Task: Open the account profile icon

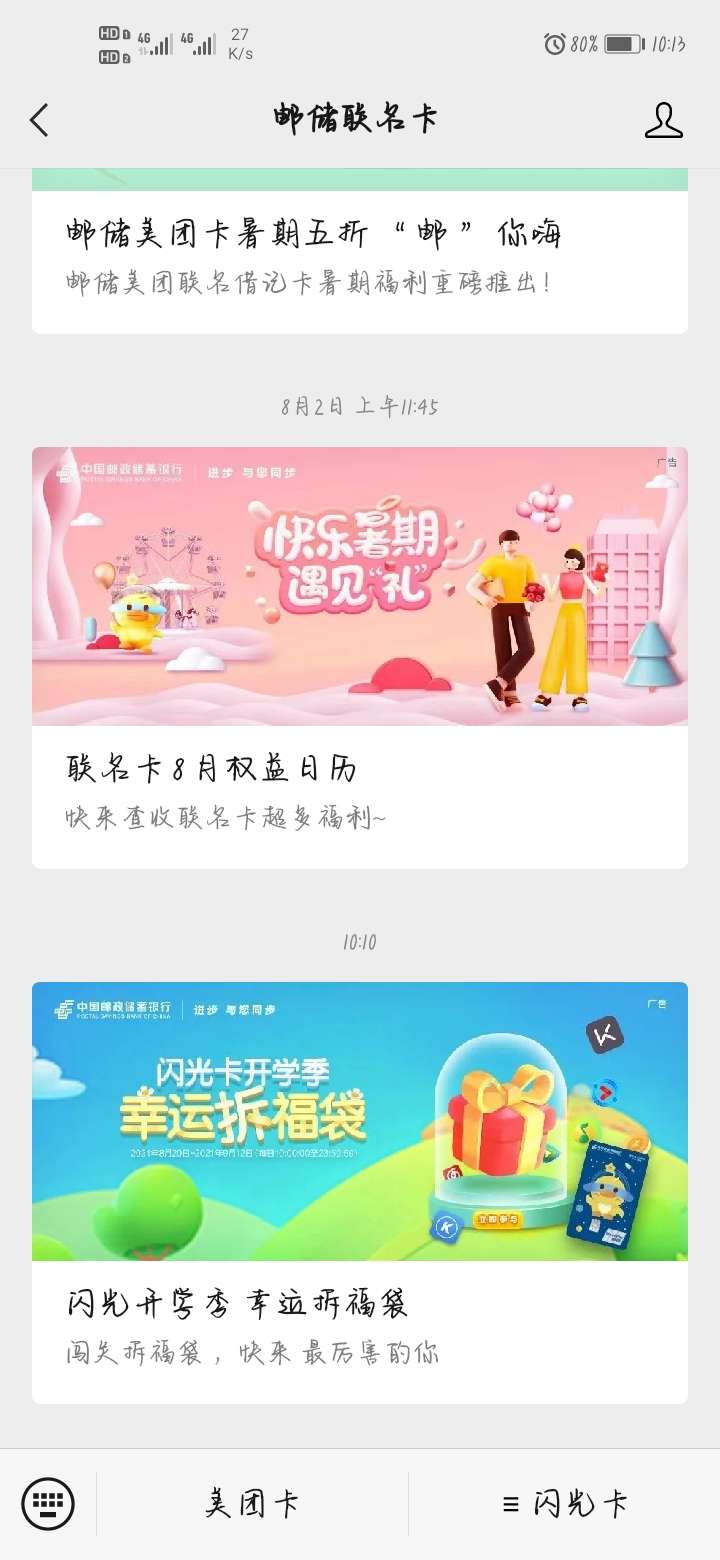Action: click(663, 120)
